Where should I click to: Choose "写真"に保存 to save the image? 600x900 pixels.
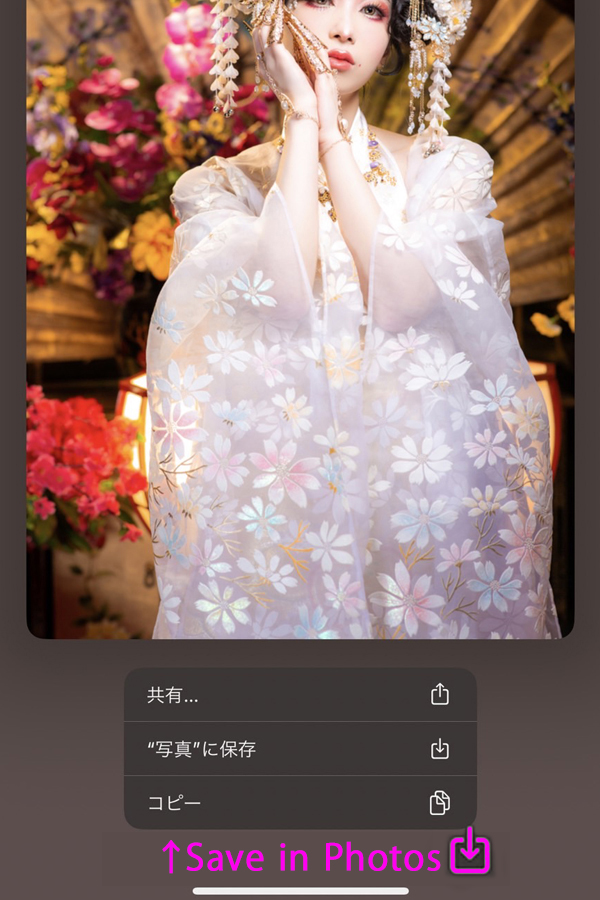coord(300,749)
